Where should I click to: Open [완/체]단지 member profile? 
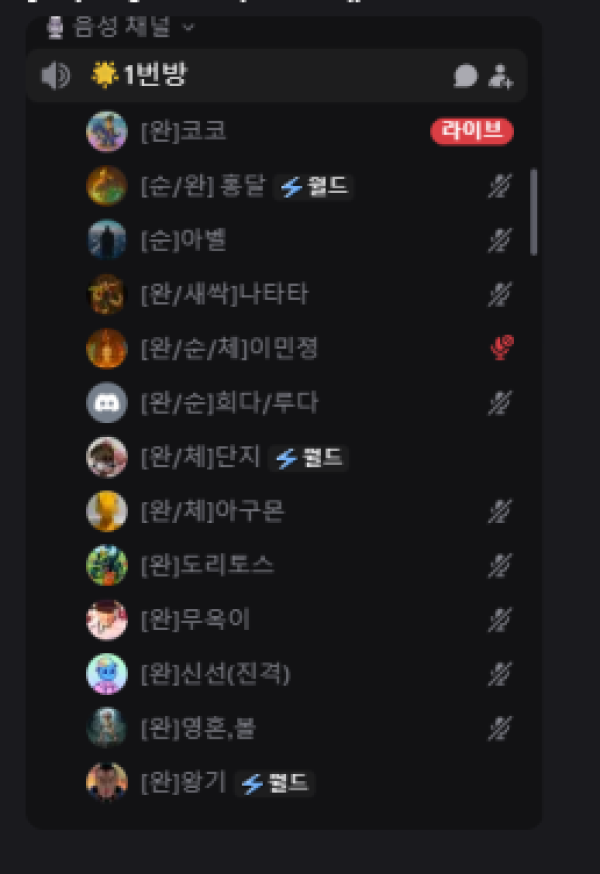(200, 457)
